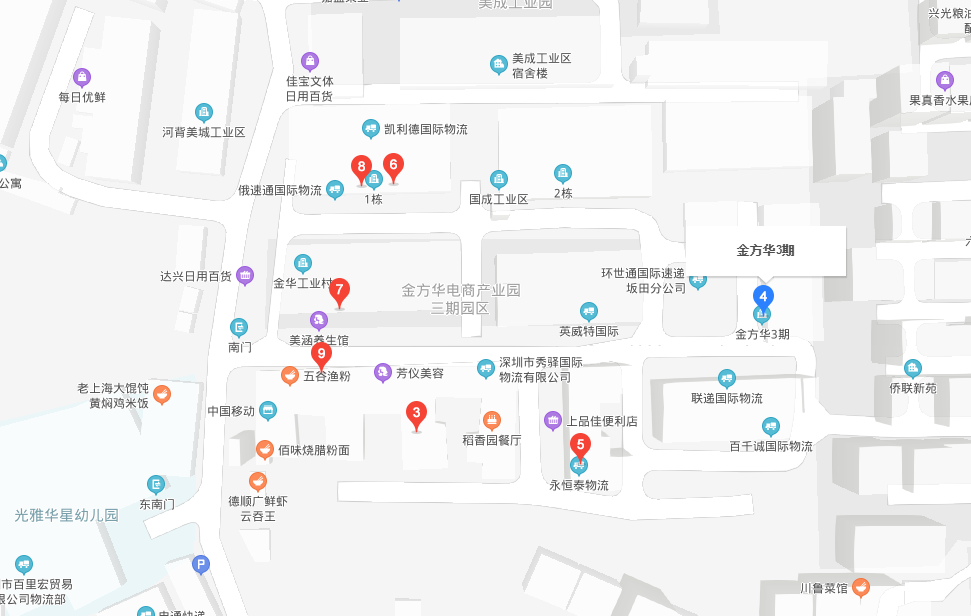Select red map marker number 3
The width and height of the screenshot is (971, 616).
coord(416,413)
